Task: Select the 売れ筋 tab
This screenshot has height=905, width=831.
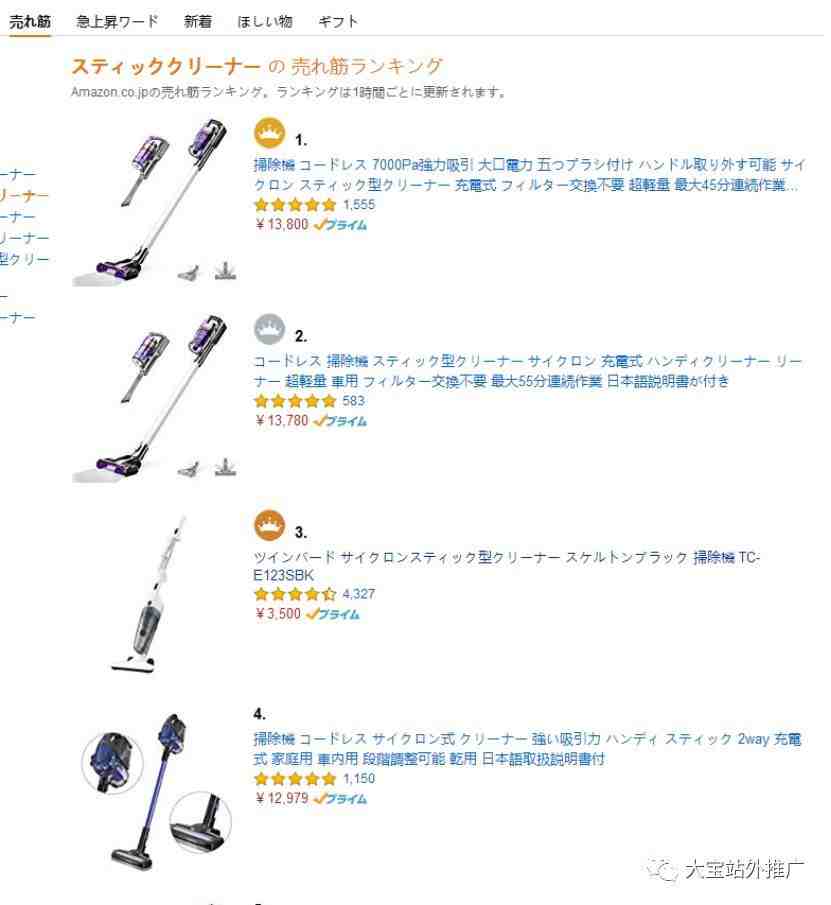Action: [30, 21]
